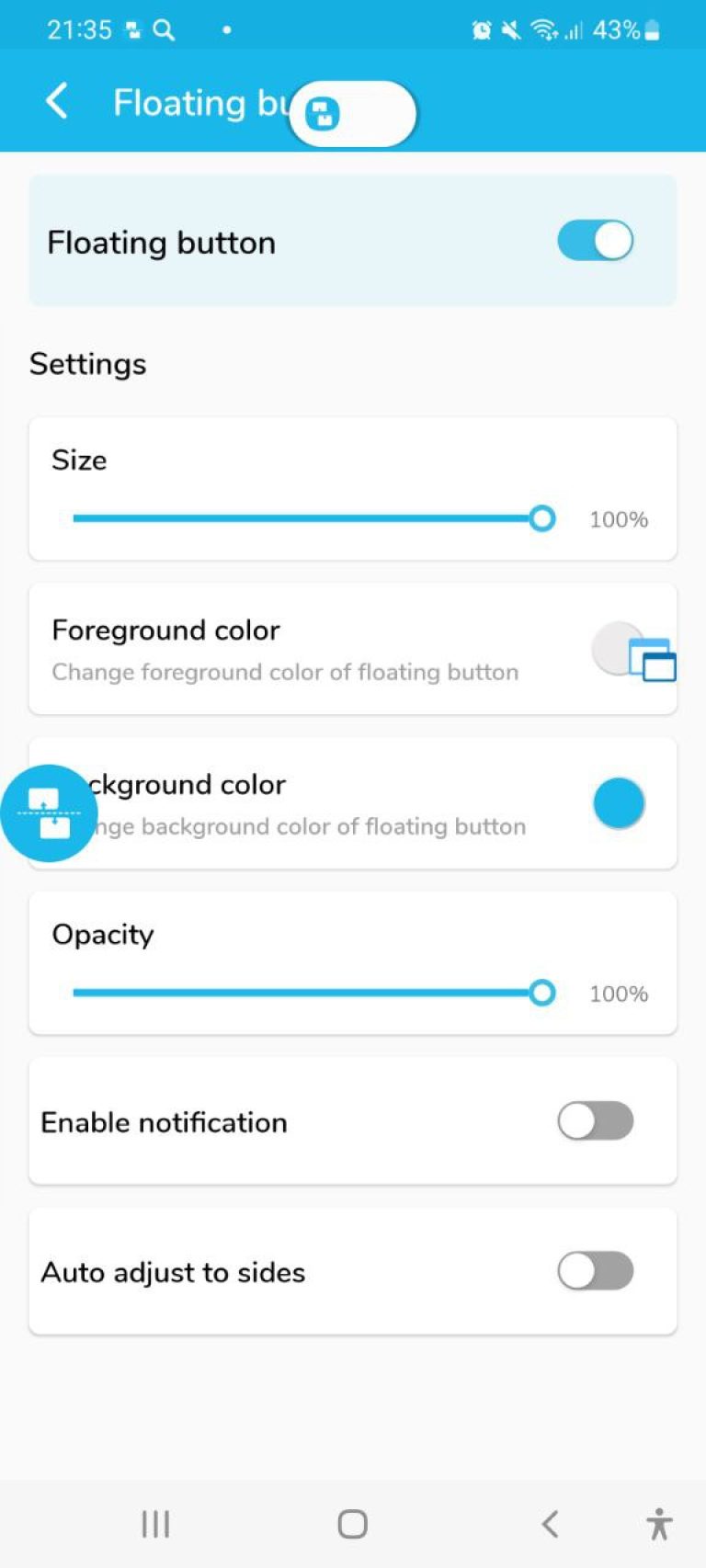
Task: Enable notification toggle
Action: tap(595, 1121)
